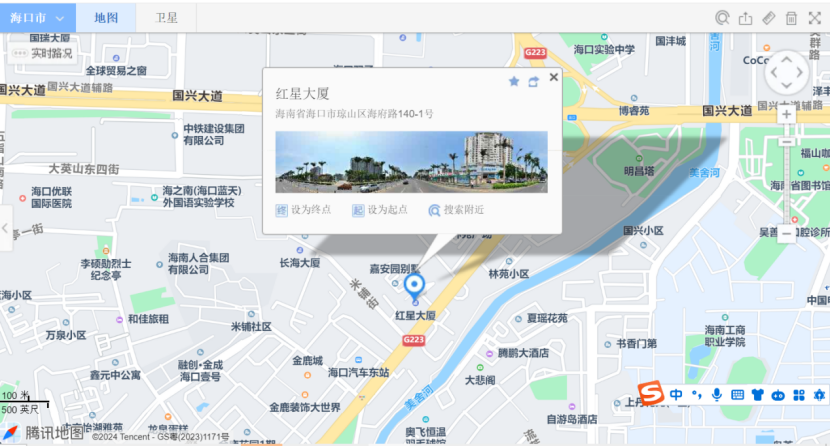Switch to the 地图 map tab

pos(106,18)
